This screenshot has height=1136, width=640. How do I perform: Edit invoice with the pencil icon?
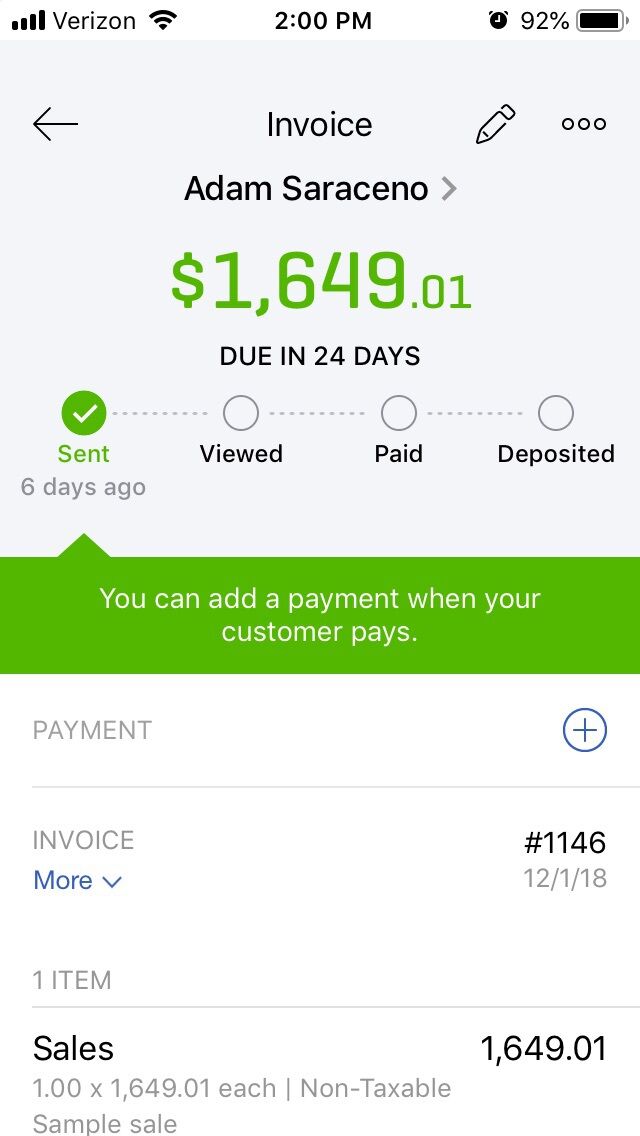coord(495,124)
